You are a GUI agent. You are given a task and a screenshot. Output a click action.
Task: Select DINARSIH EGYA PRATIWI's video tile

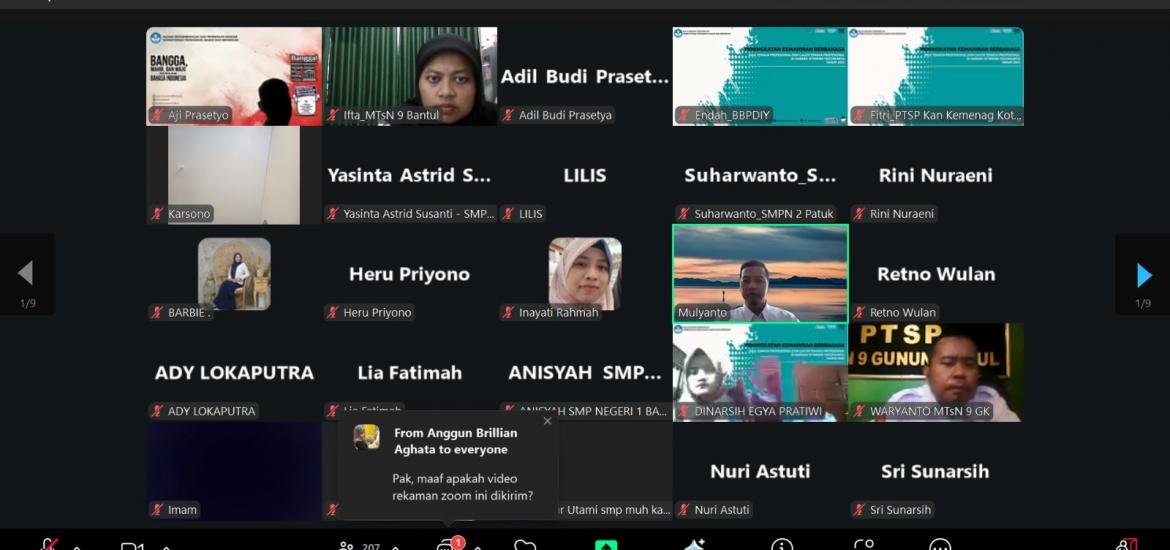760,371
